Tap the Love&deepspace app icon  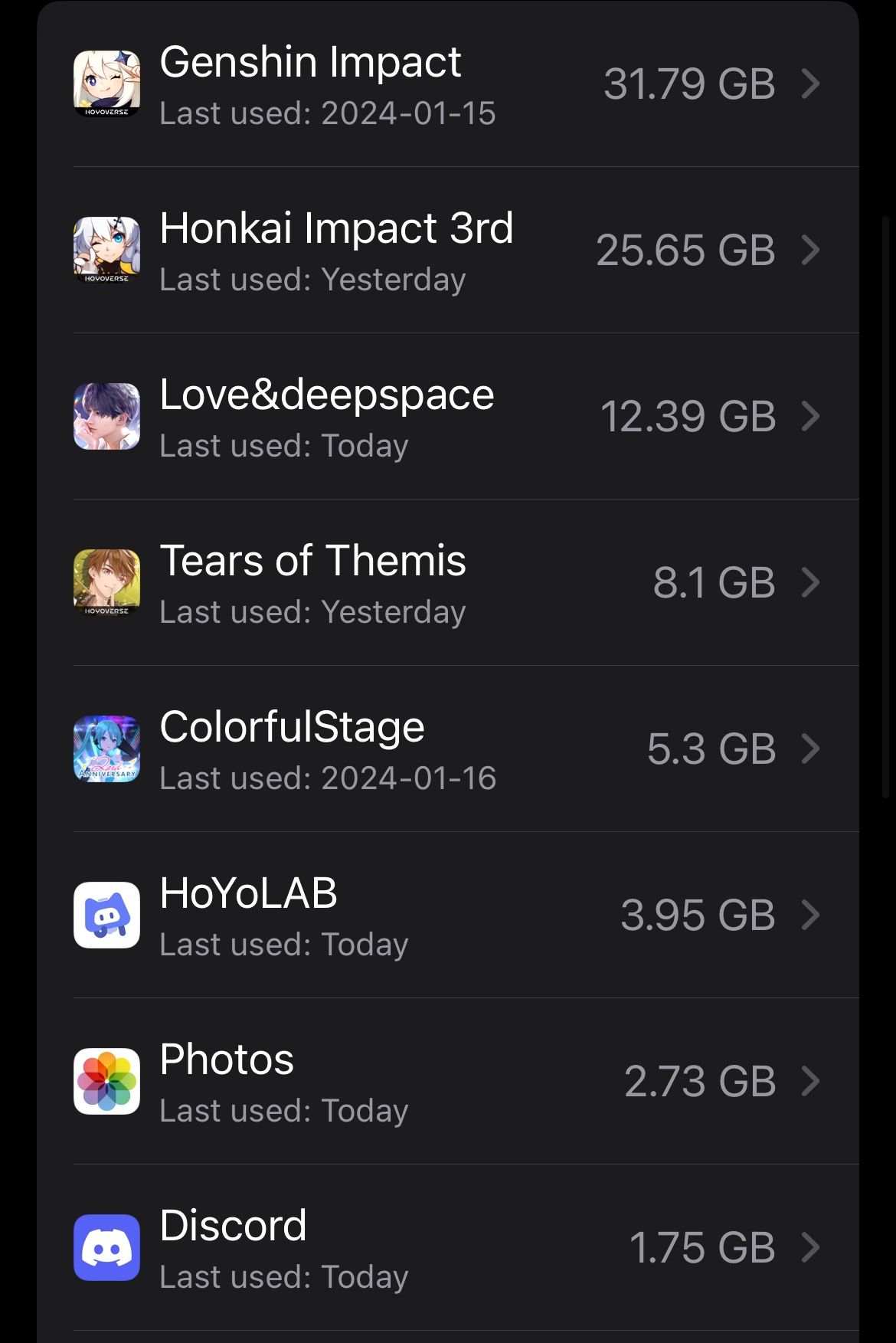pos(106,417)
